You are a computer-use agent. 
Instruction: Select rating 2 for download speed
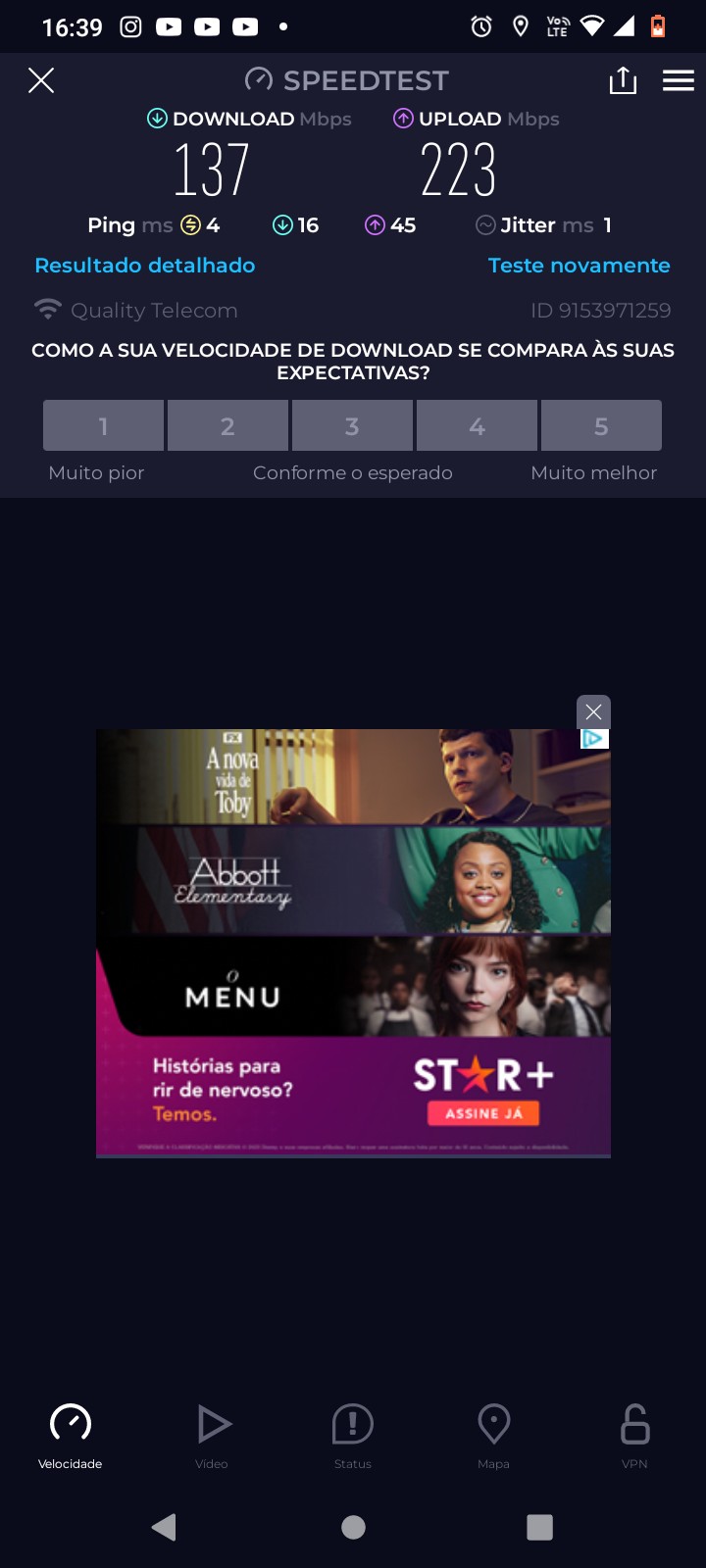227,426
